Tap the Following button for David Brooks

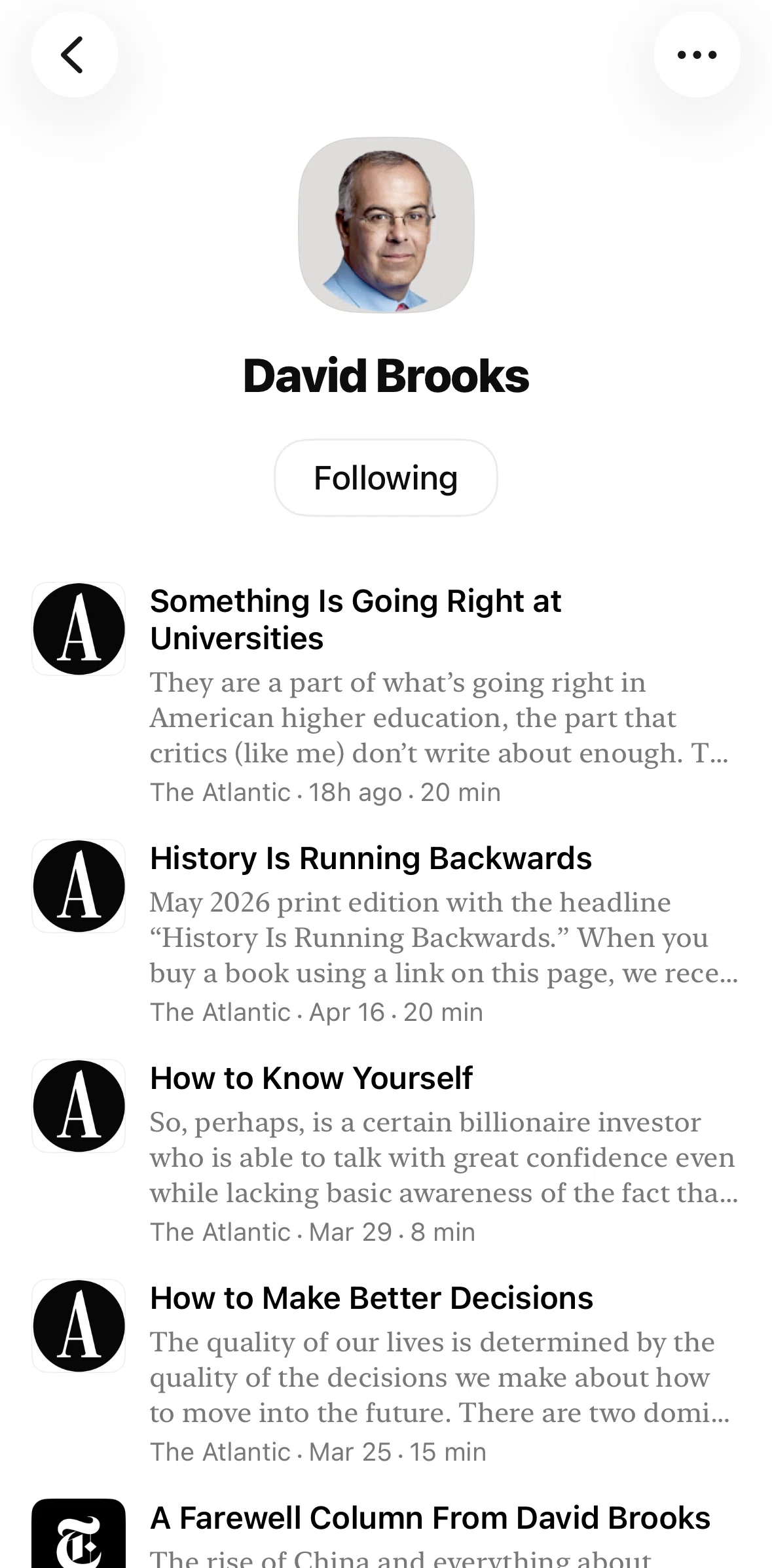[386, 478]
